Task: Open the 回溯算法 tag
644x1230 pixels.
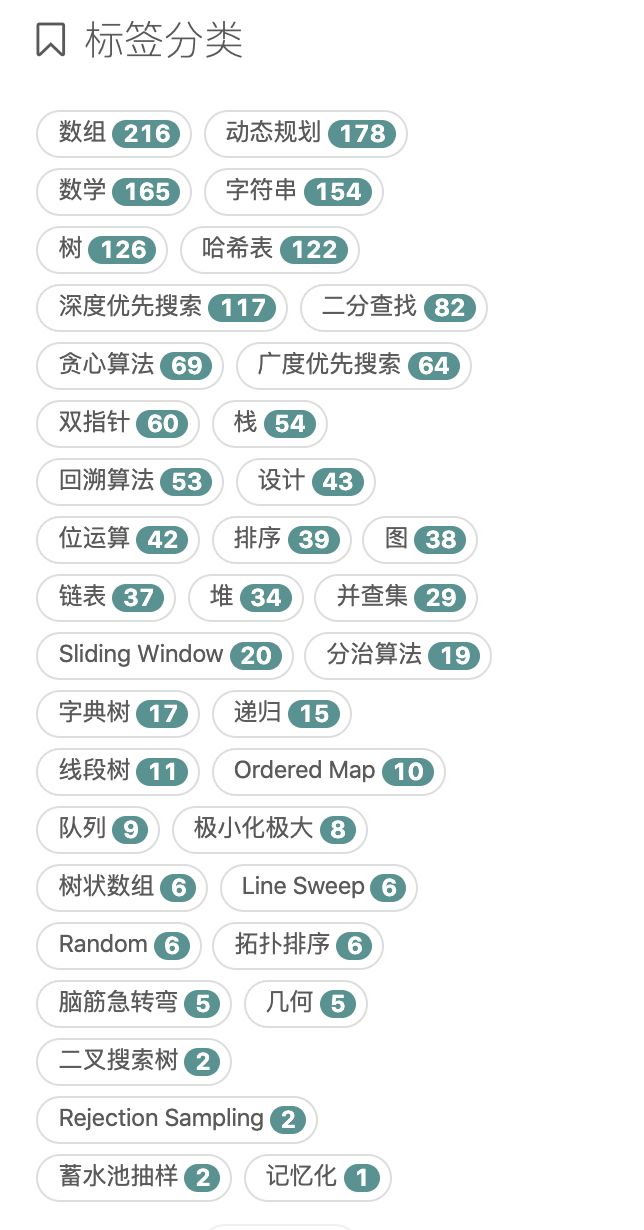Action: pos(129,481)
